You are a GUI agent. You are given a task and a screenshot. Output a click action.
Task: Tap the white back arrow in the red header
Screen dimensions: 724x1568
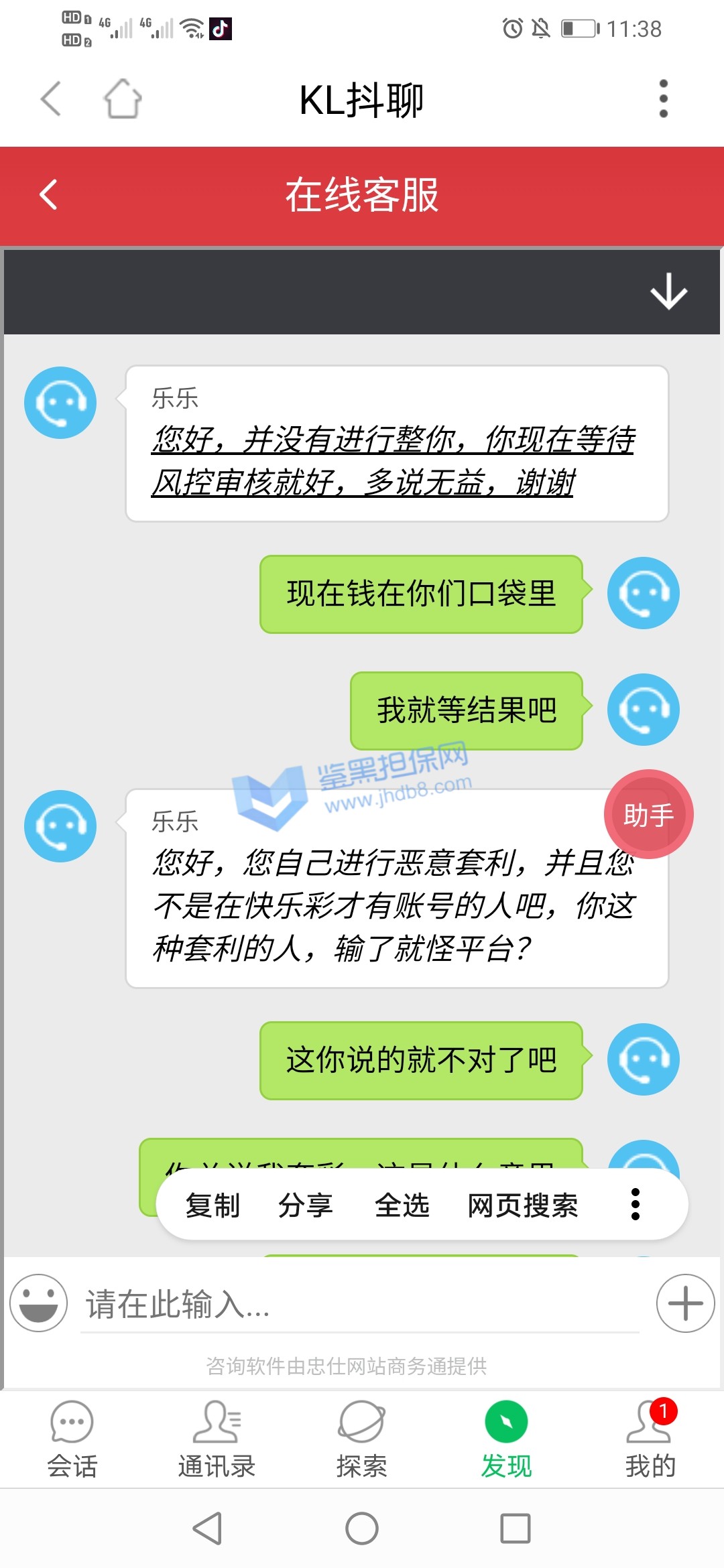click(48, 195)
